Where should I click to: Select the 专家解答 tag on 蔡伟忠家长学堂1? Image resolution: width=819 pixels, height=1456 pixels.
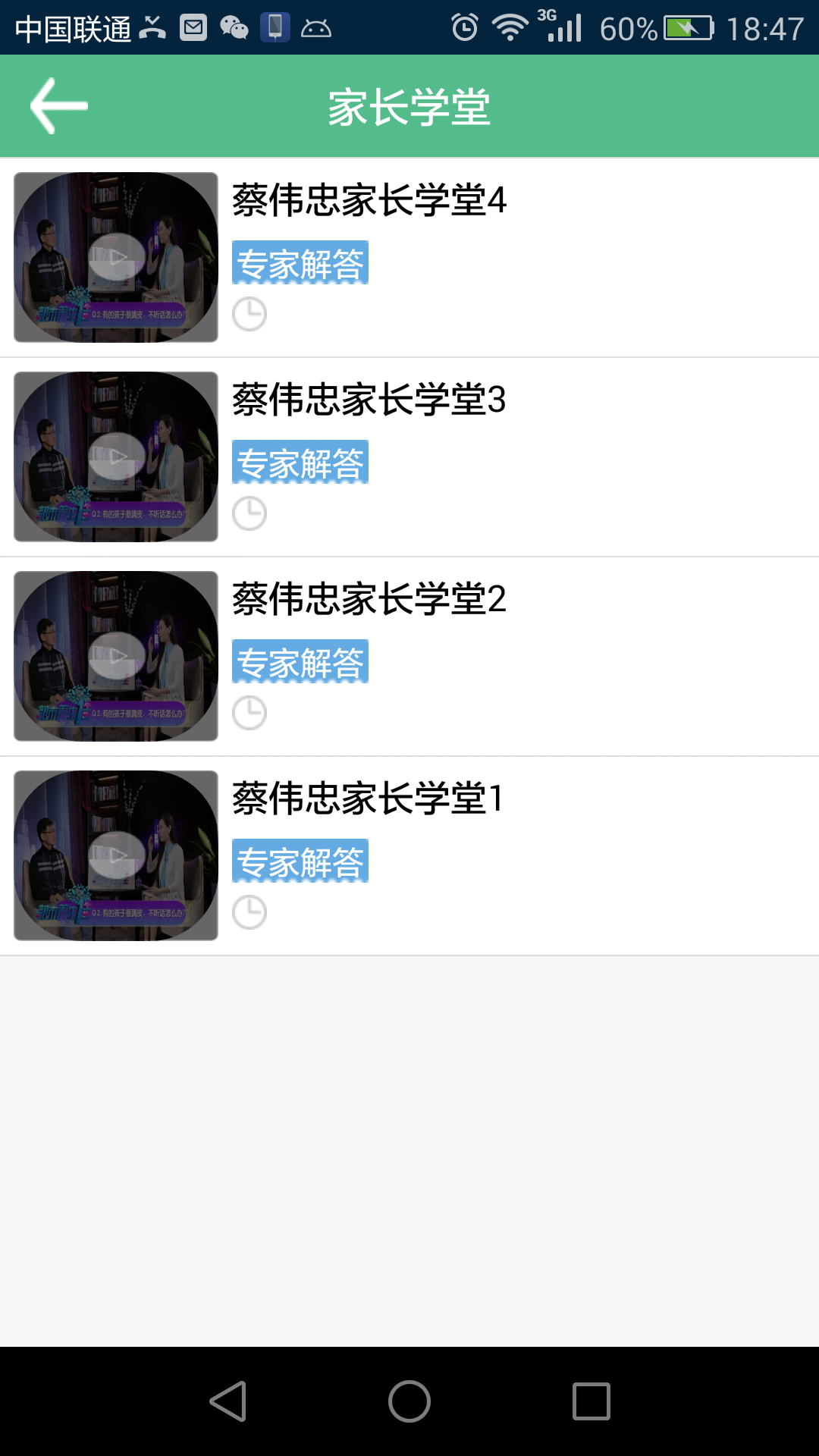tap(300, 861)
